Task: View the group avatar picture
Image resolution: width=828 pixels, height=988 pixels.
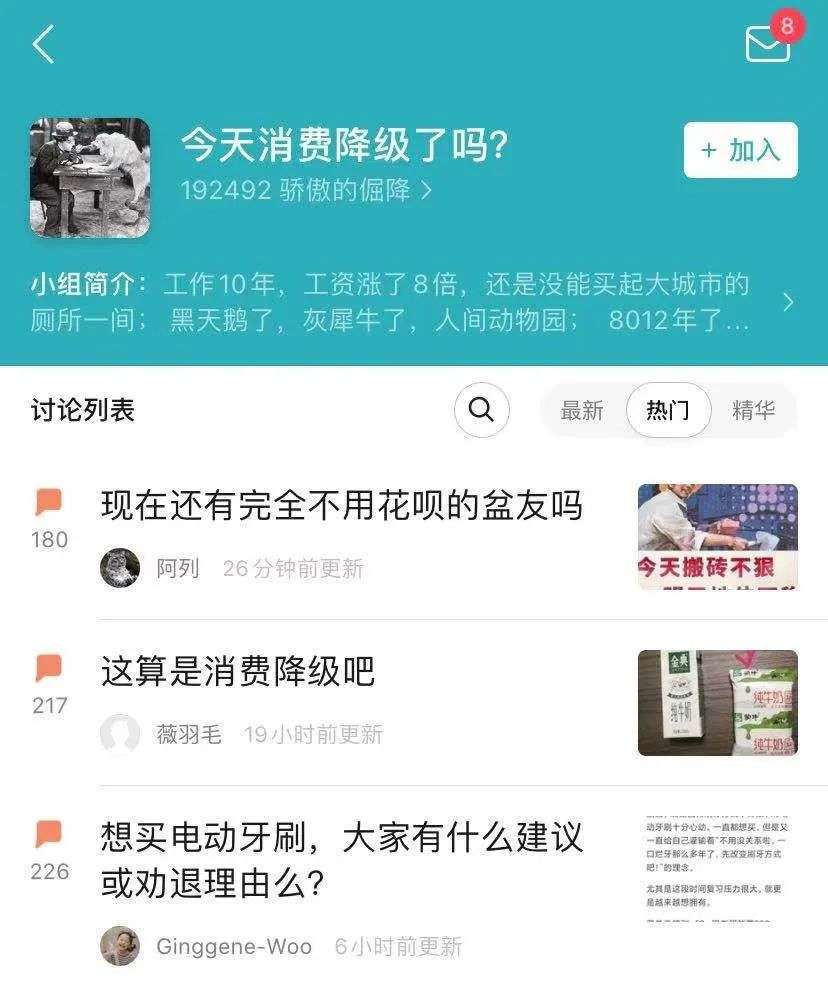Action: pos(90,177)
